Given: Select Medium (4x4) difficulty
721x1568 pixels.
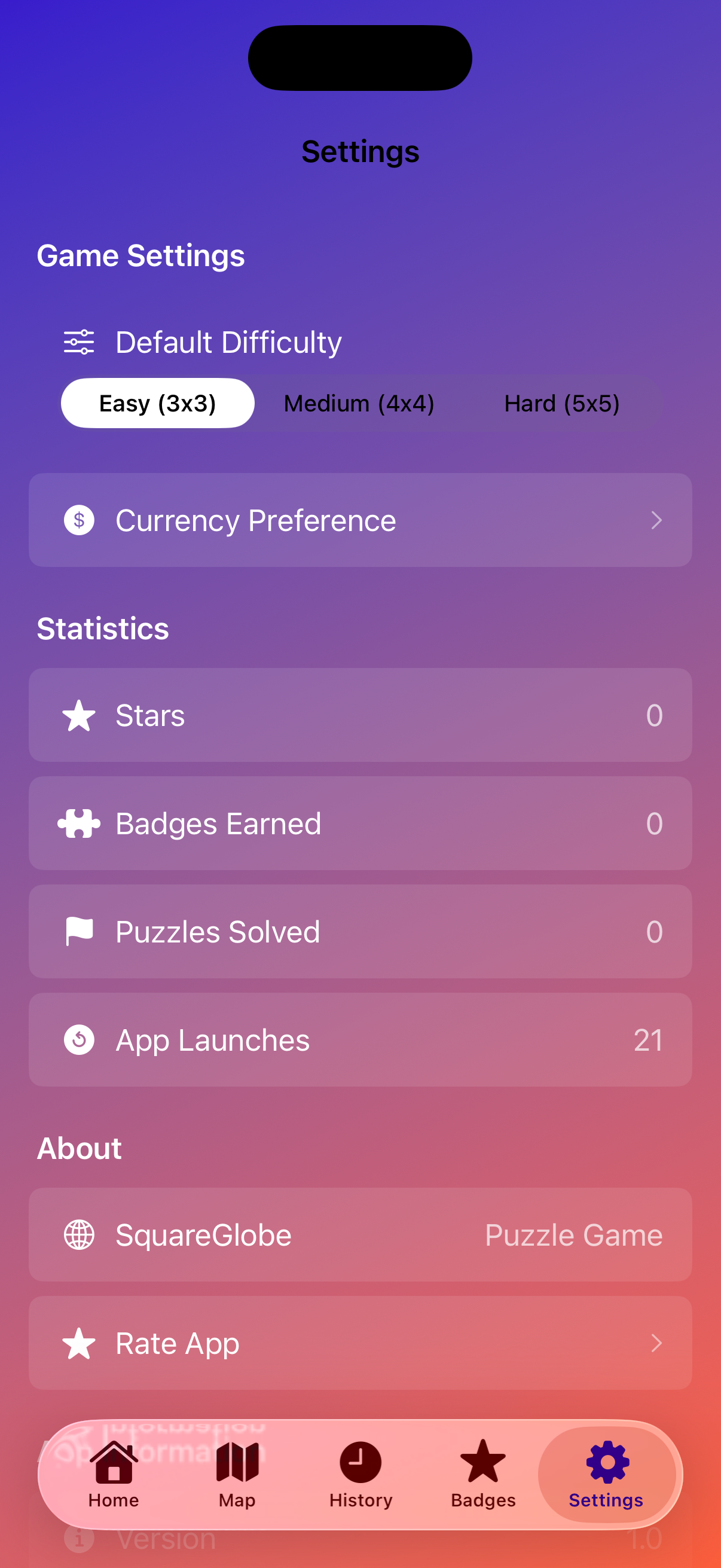Looking at the screenshot, I should pyautogui.click(x=358, y=403).
